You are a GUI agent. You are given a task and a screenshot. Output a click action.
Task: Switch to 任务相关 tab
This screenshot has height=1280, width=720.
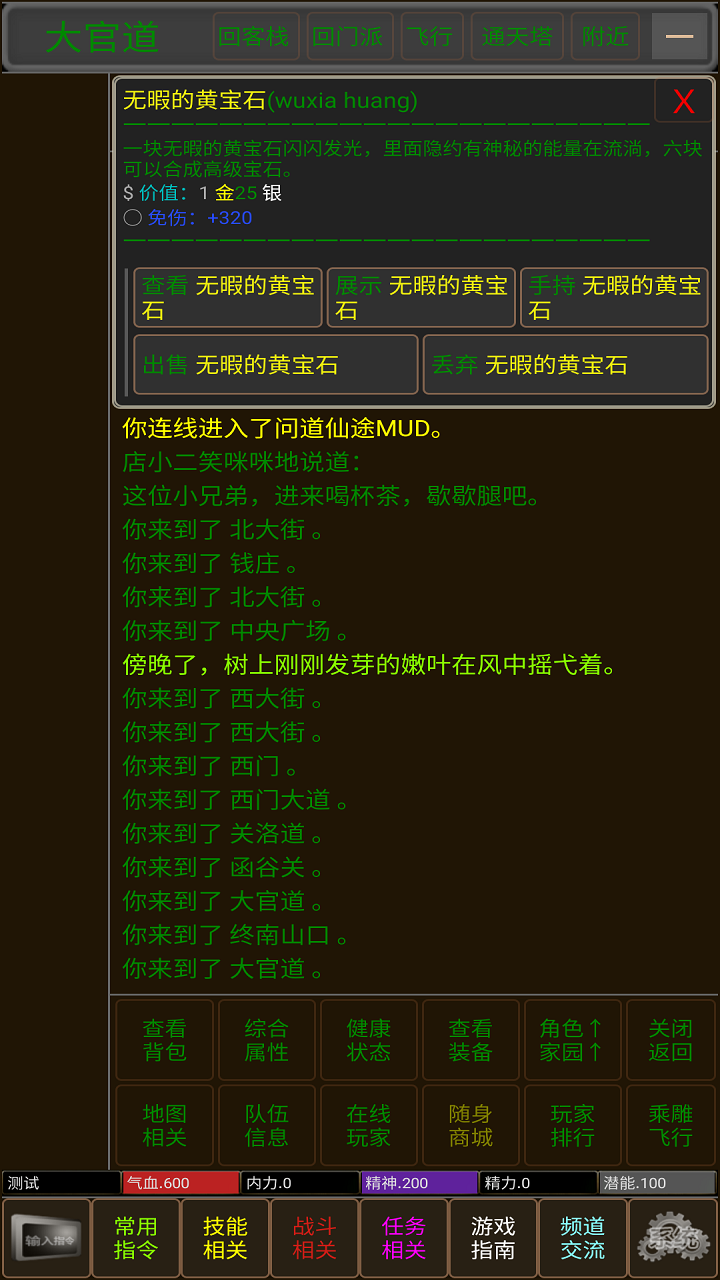point(404,1239)
